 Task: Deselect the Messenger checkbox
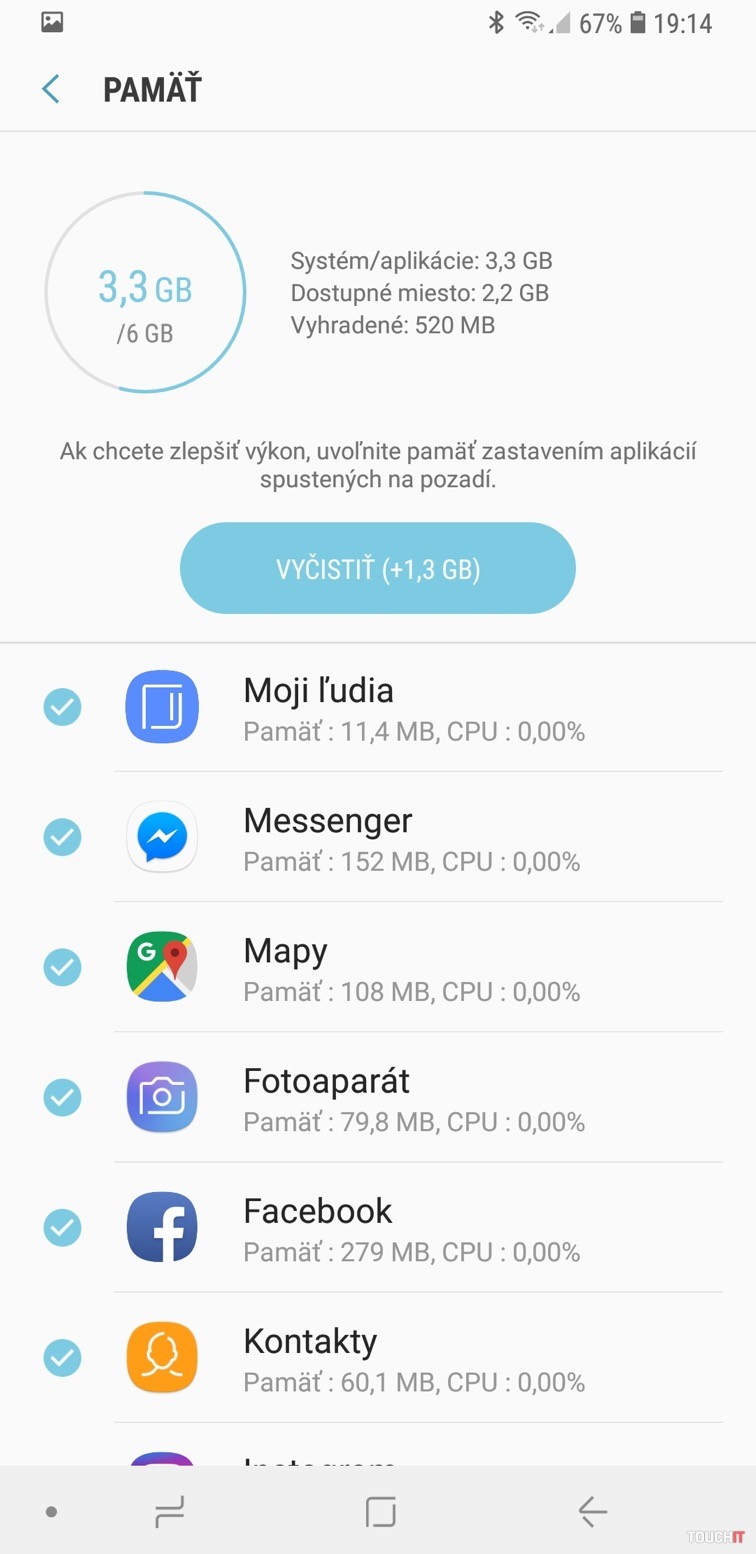(62, 837)
